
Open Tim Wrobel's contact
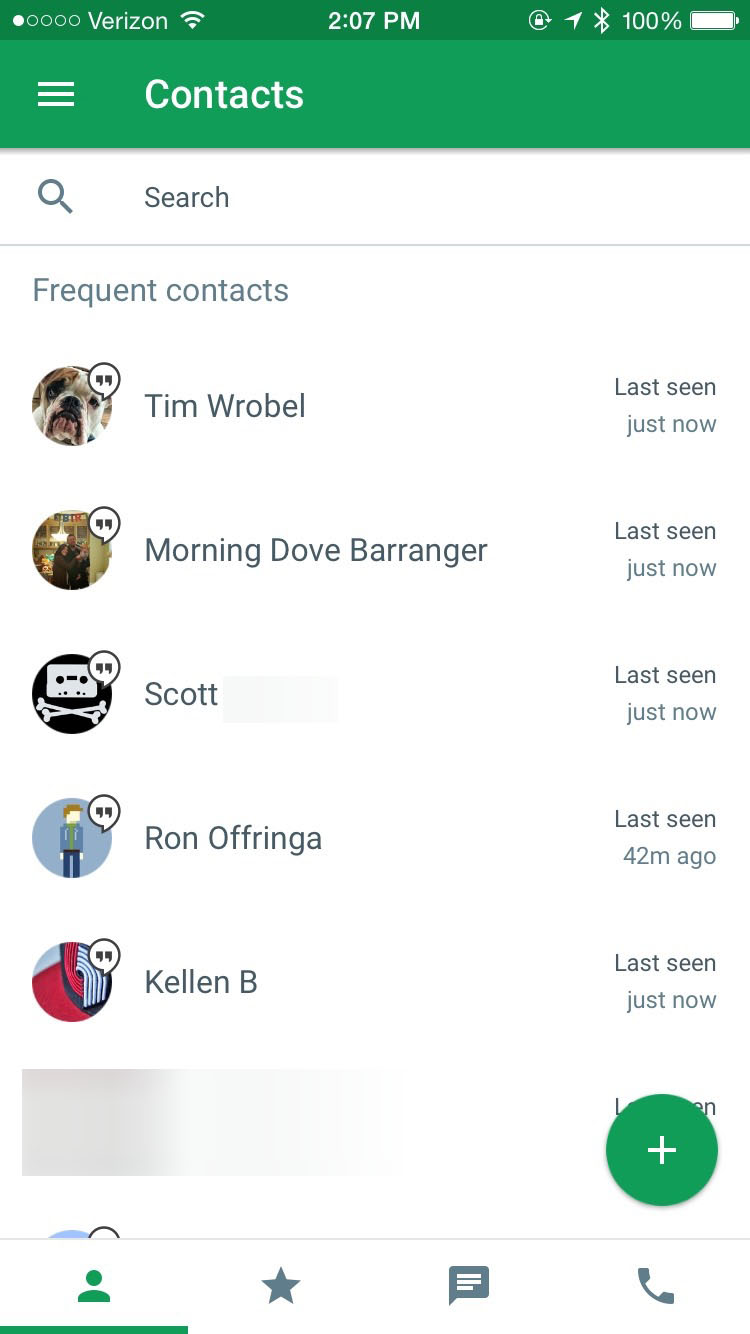click(225, 406)
